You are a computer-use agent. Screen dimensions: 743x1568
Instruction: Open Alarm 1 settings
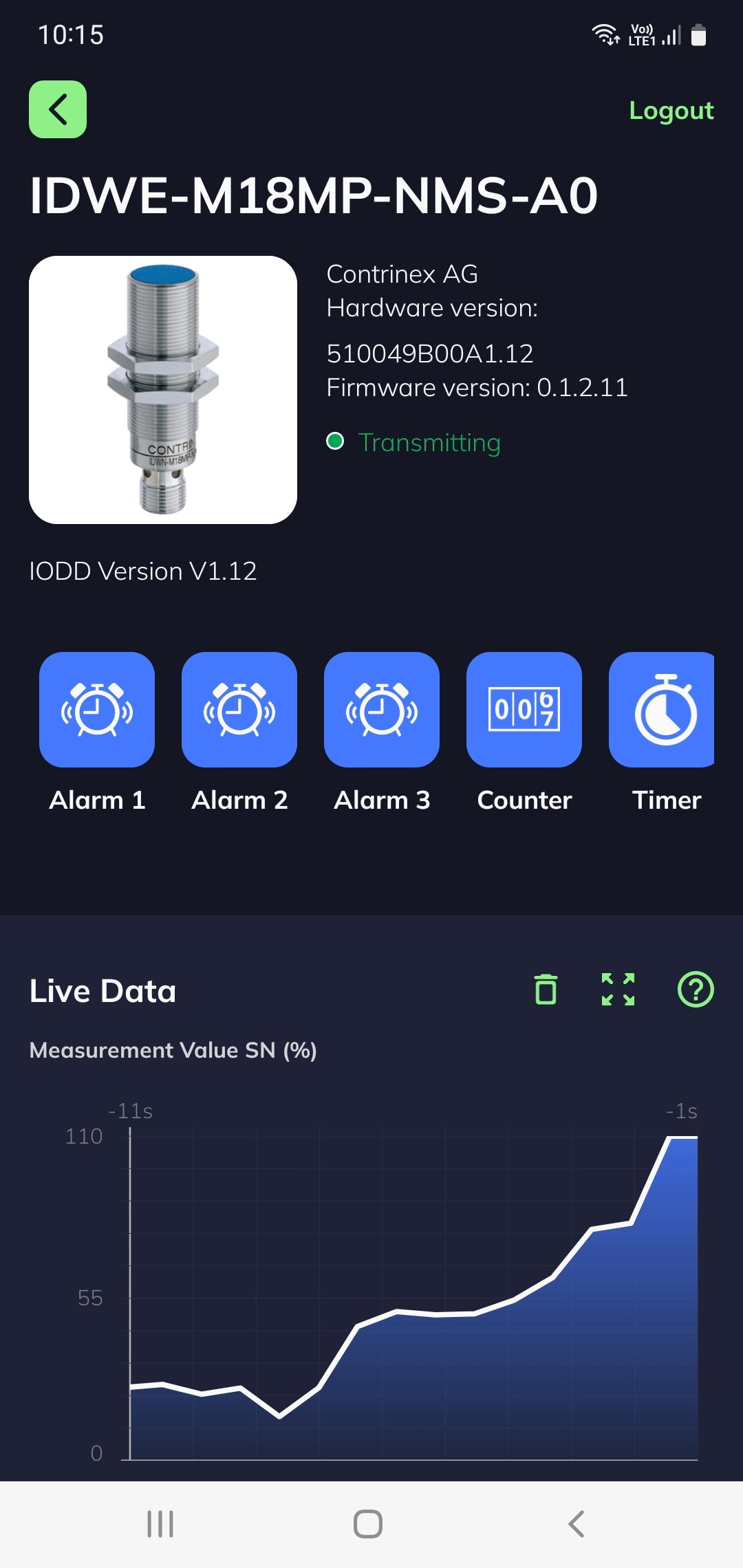tap(97, 710)
